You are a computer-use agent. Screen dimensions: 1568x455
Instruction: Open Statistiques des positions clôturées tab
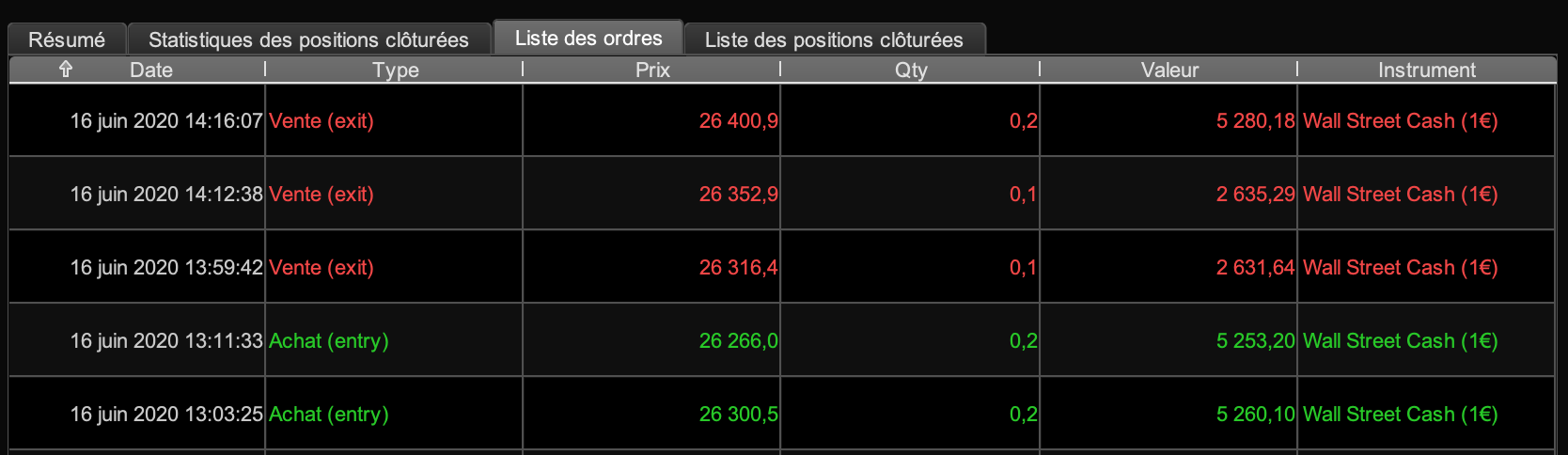308,39
